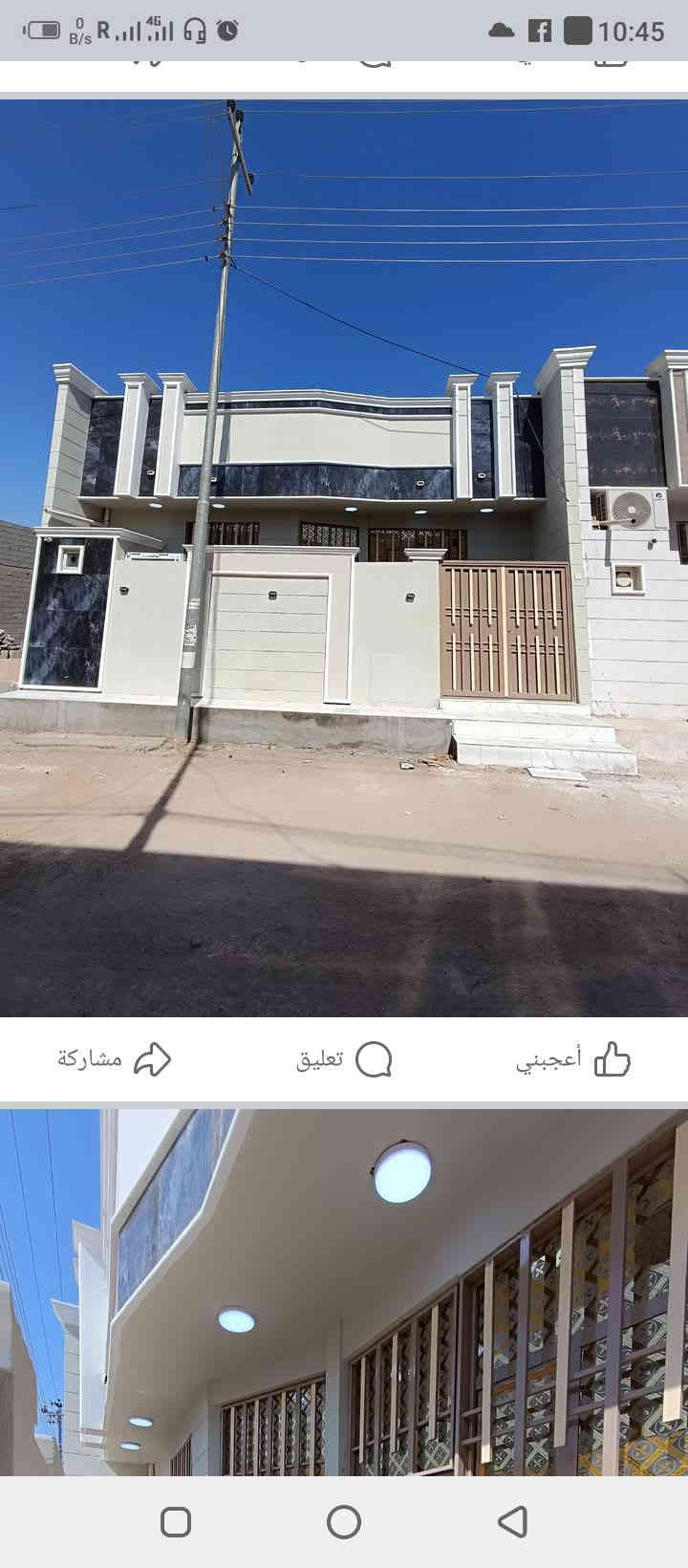Tap the share arrow icon
The image size is (688, 1568).
click(153, 1056)
